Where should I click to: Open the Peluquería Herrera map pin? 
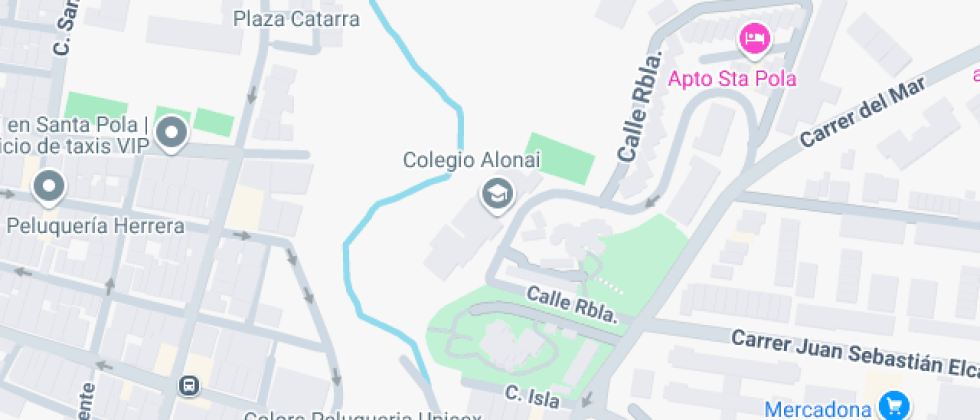pos(49,188)
